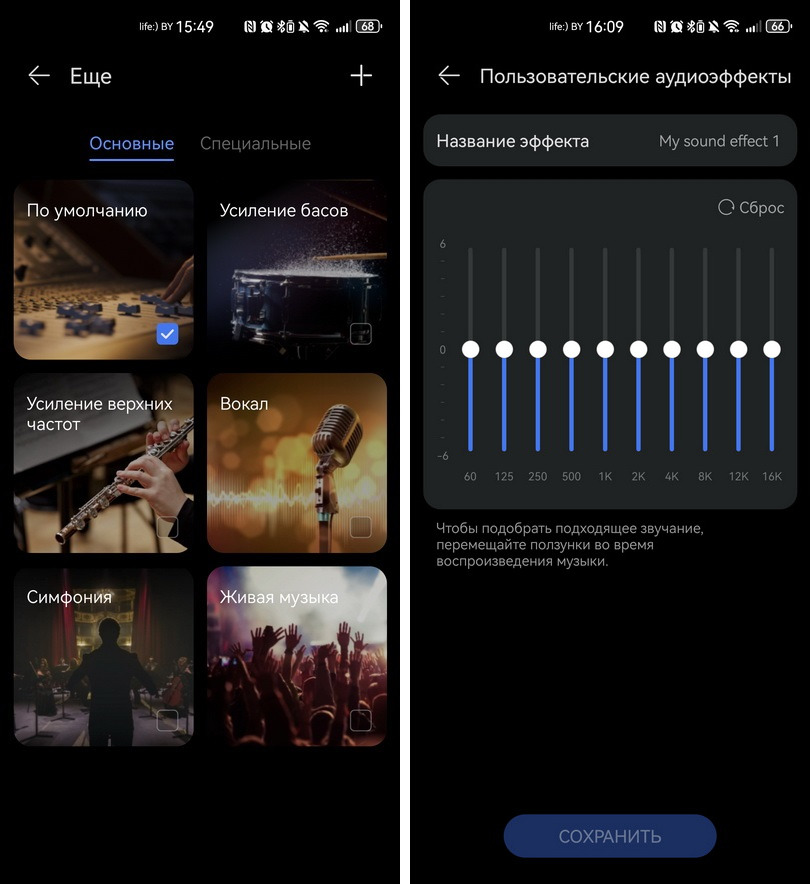Reset equalizer with Сброс

[x=751, y=207]
